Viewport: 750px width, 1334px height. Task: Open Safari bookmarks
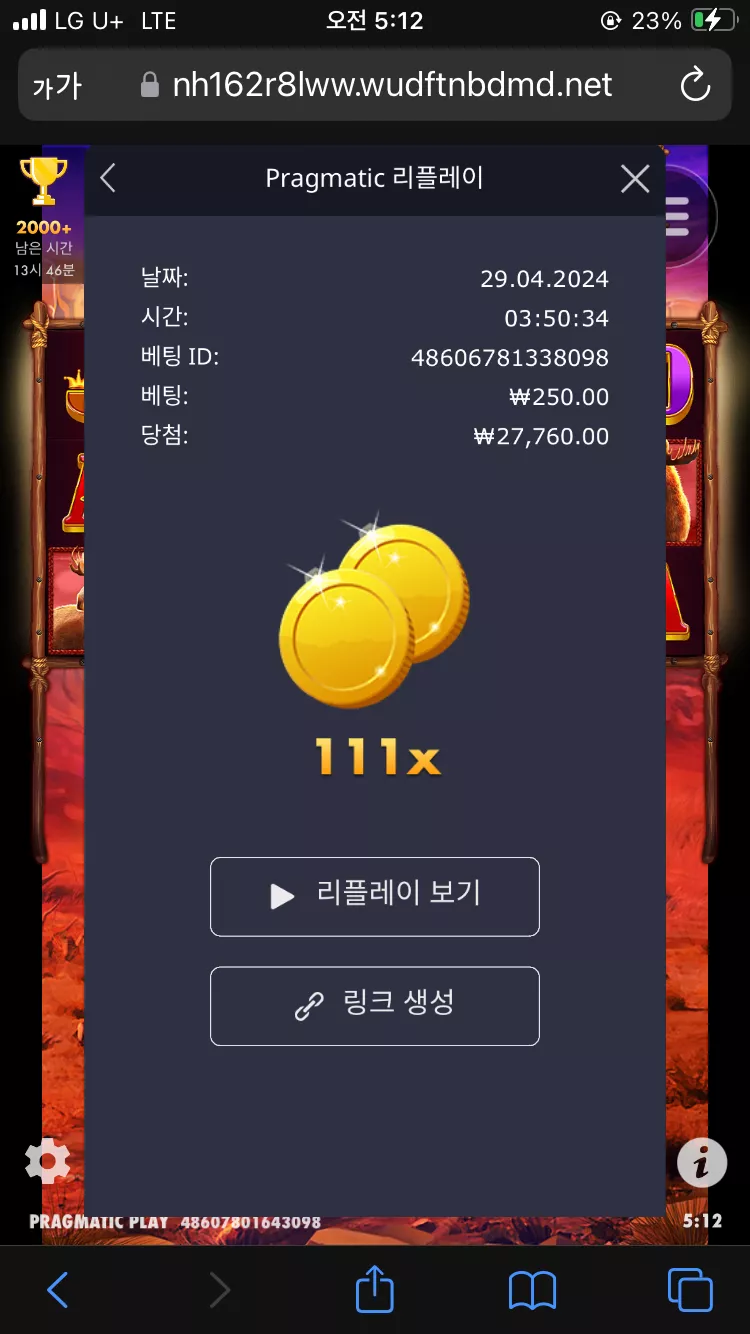[x=532, y=1290]
